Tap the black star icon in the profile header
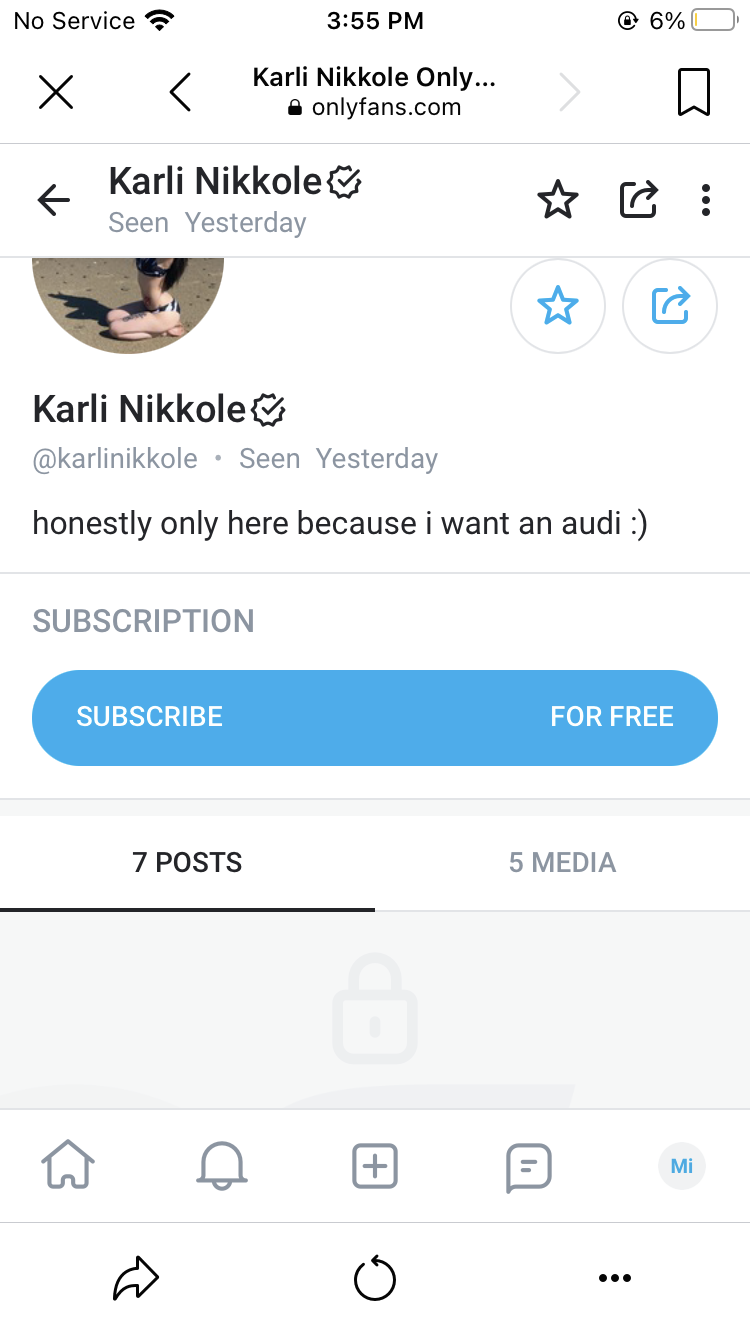750x1334 pixels. coord(557,200)
